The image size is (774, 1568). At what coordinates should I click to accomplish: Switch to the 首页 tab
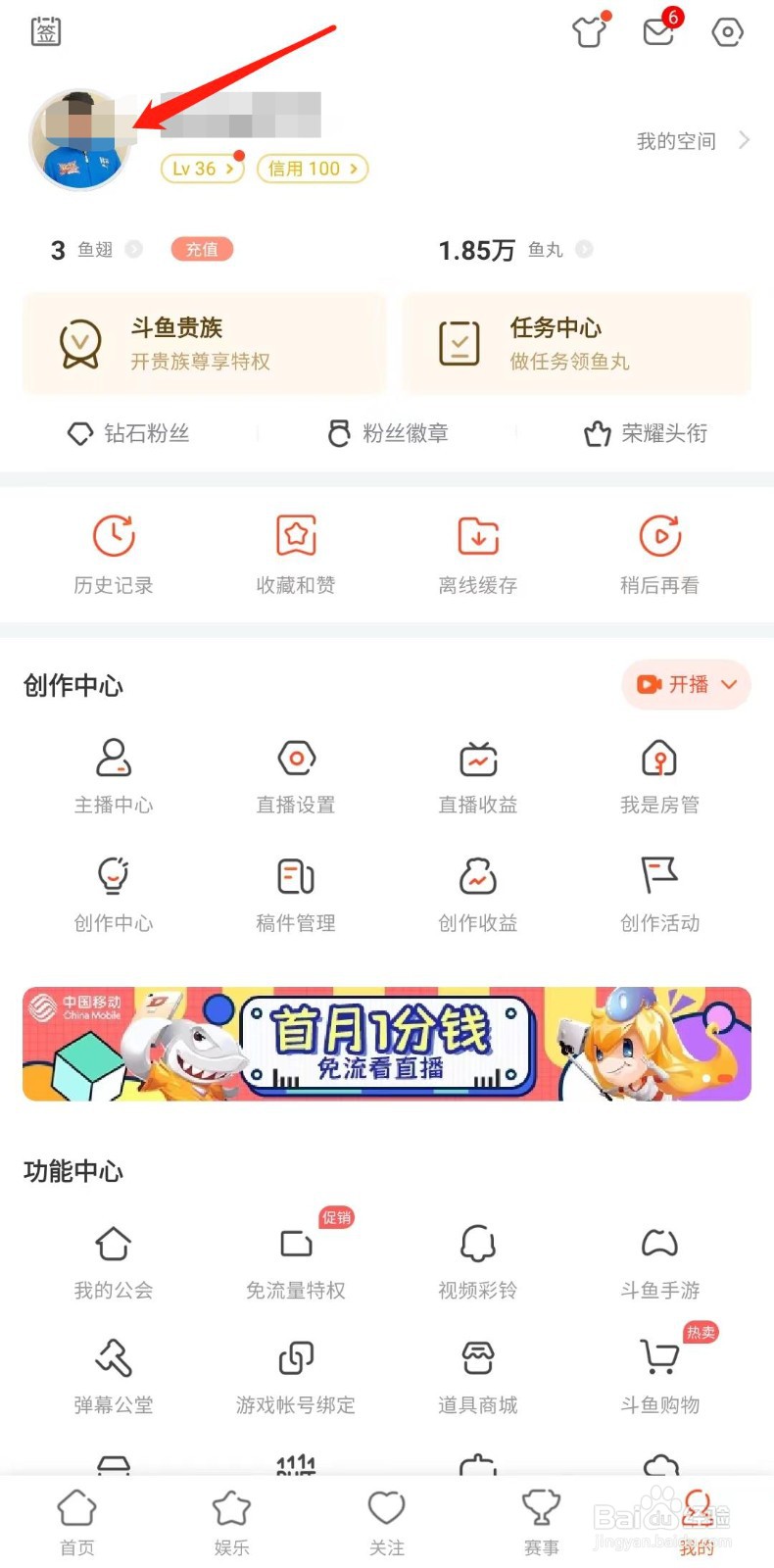tap(77, 1522)
